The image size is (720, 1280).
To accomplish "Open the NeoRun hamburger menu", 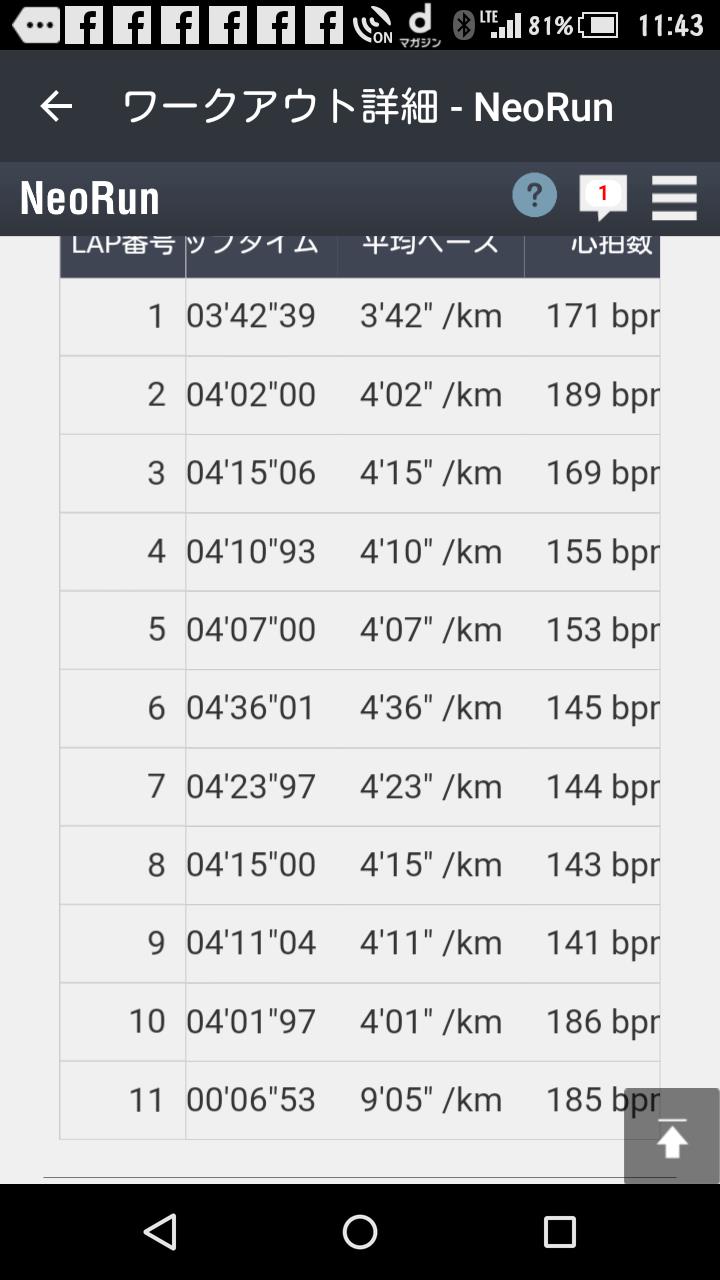I will tap(674, 197).
